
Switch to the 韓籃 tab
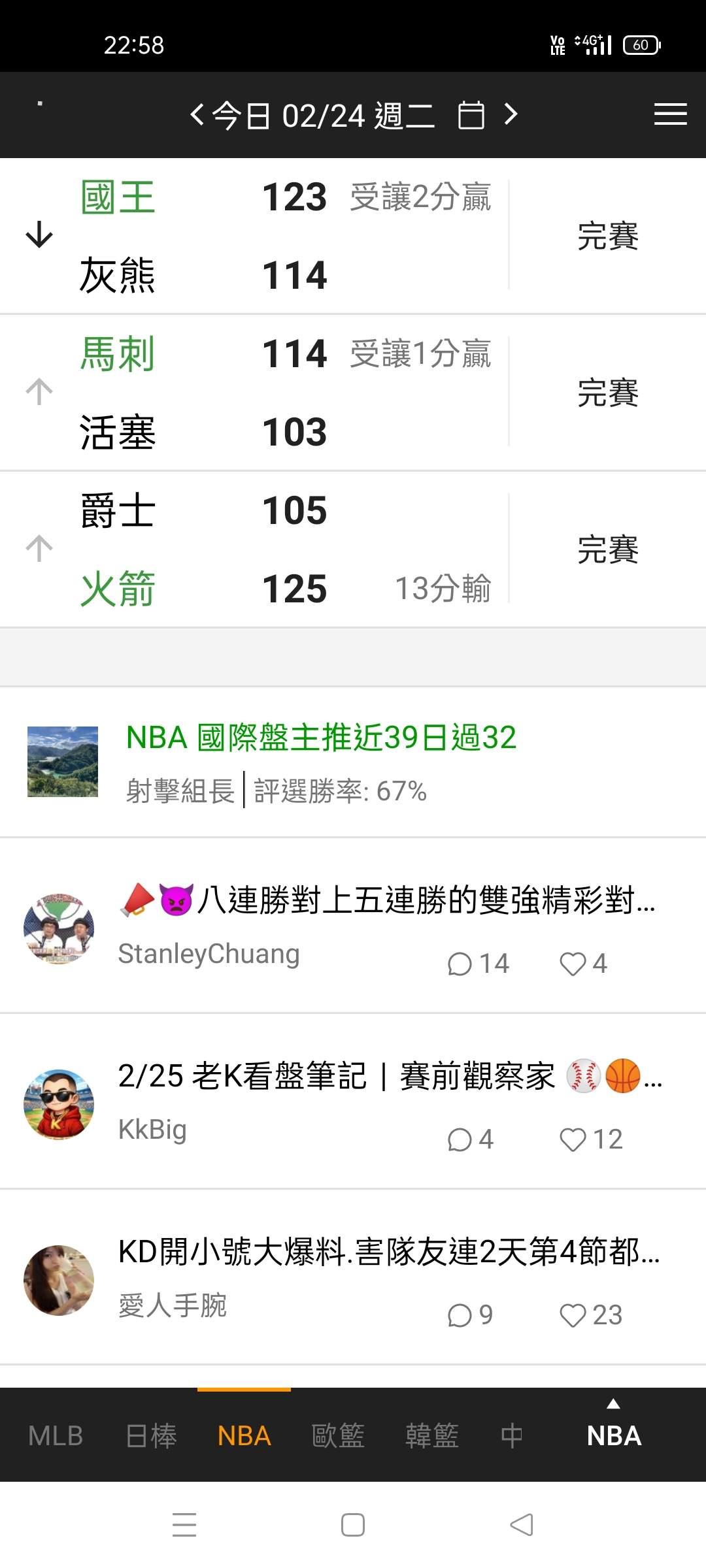pos(431,1436)
